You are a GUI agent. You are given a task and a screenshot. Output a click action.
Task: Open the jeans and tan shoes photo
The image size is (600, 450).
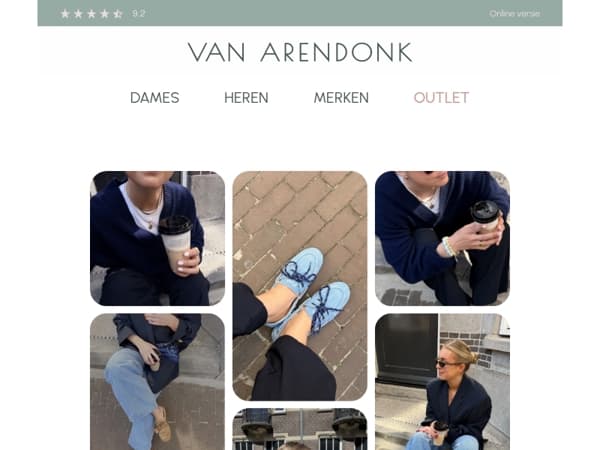click(x=157, y=385)
